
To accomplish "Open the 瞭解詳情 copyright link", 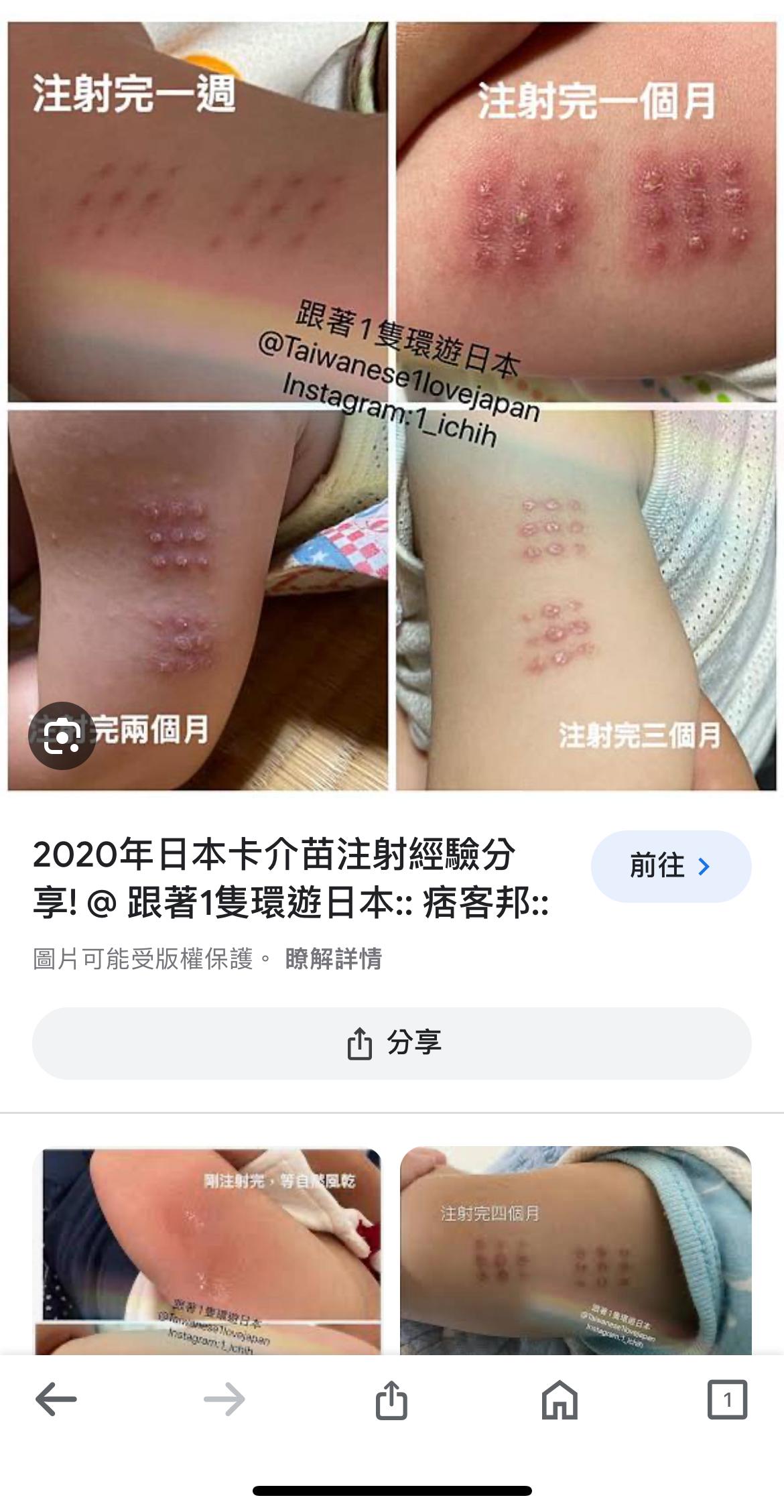I will point(333,959).
